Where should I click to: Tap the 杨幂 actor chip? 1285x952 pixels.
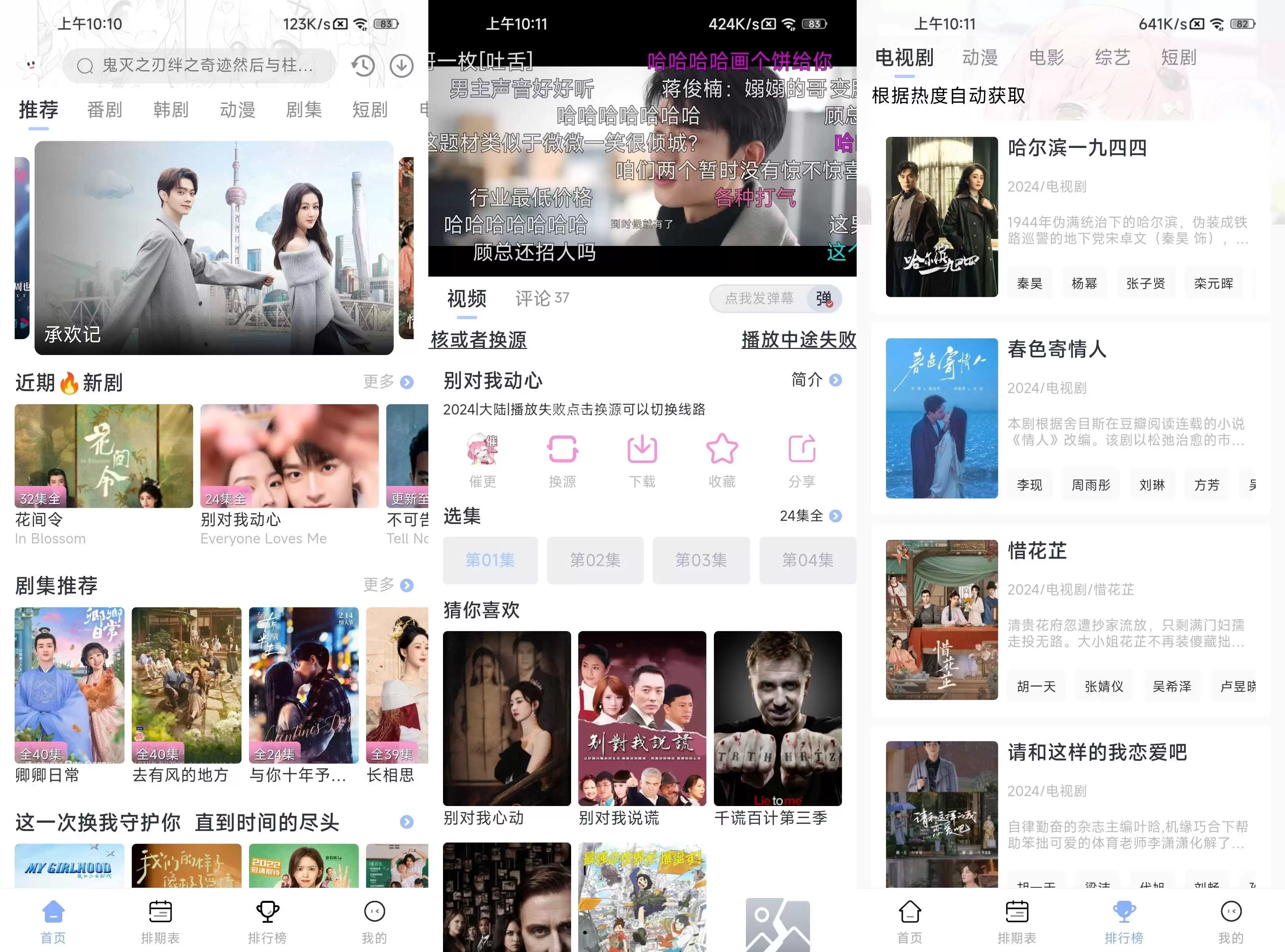click(x=1084, y=284)
